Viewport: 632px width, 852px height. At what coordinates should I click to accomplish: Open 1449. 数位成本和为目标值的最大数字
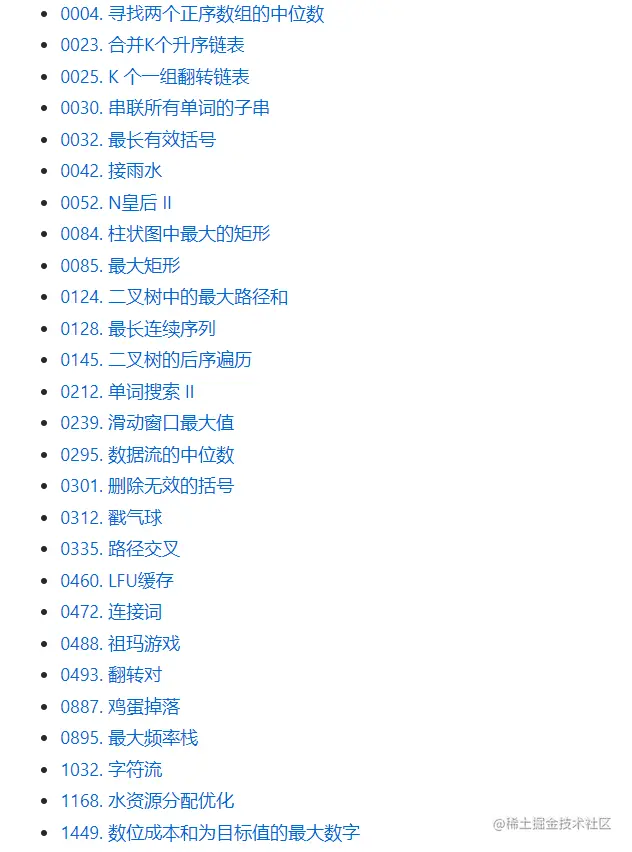click(210, 833)
